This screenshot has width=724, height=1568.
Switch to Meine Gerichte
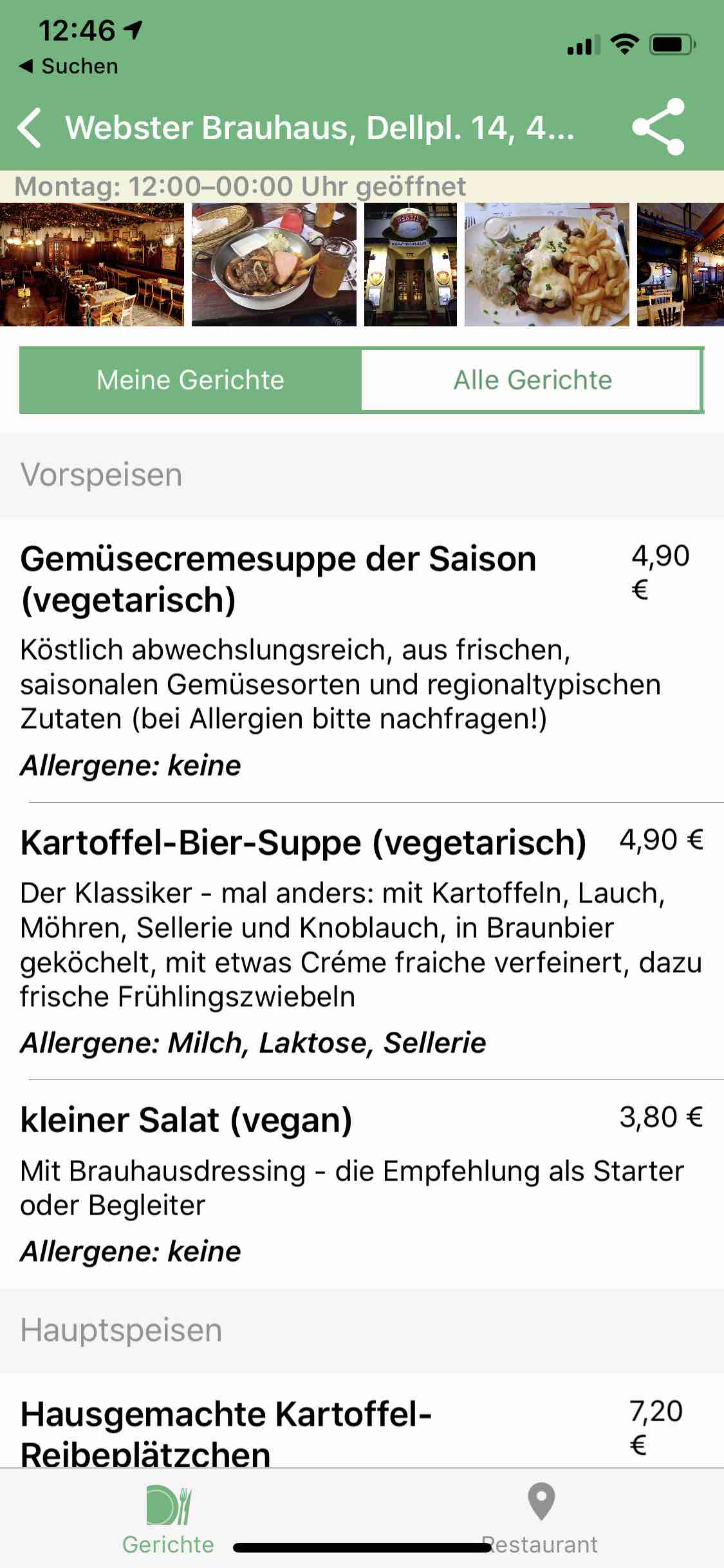click(x=190, y=380)
